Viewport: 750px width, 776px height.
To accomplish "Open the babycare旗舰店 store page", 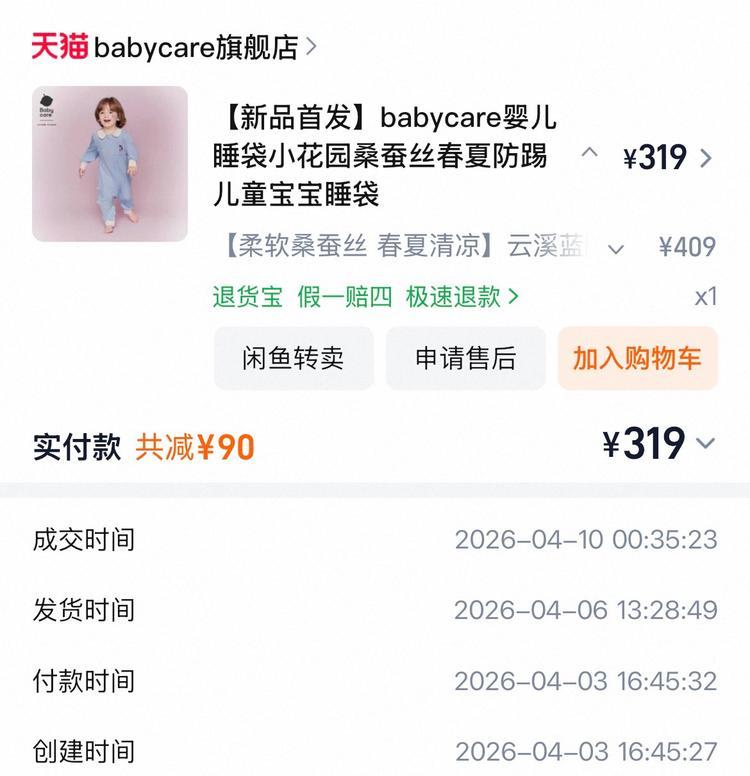I will (195, 46).
